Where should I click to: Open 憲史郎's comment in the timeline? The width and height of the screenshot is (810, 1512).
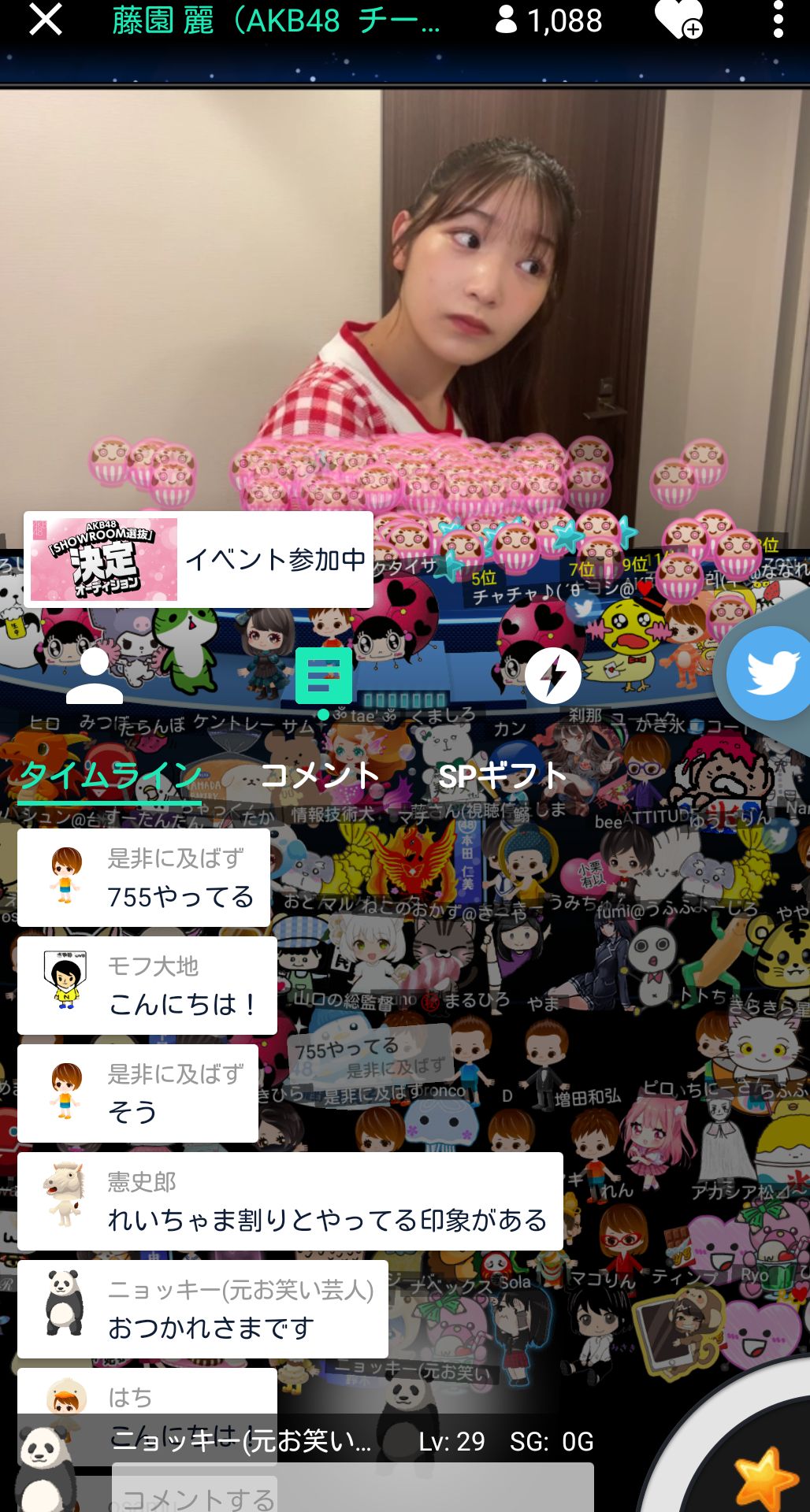click(x=290, y=1201)
